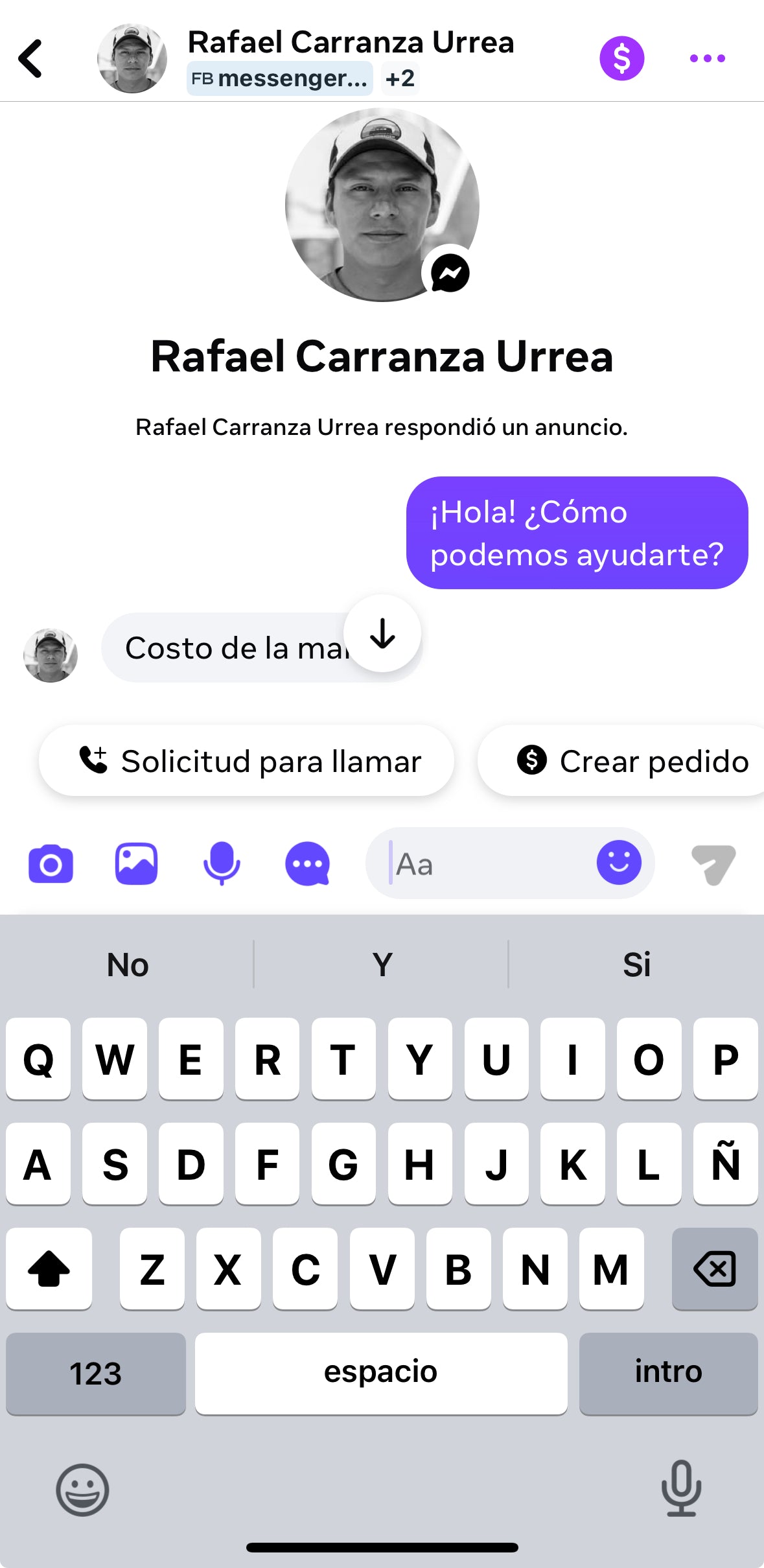Record a voice clip with the microphone icon
Screen dimensions: 764x1568
(x=222, y=863)
